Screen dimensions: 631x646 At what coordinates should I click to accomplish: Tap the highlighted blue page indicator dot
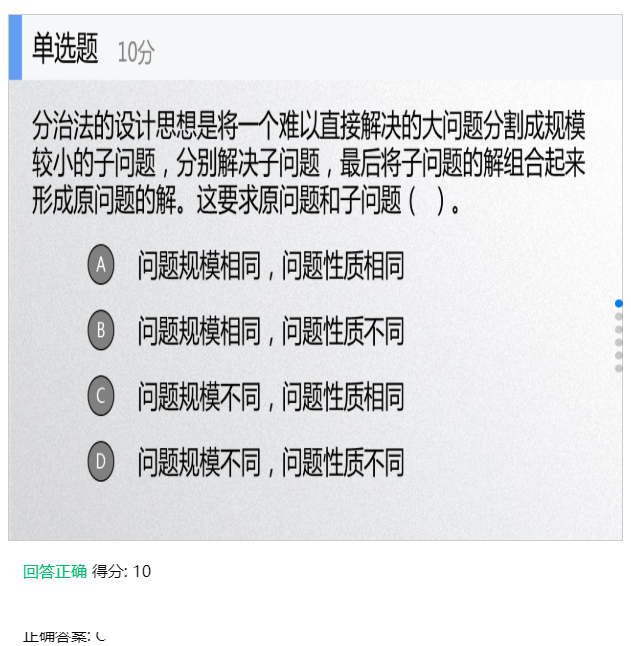point(619,303)
